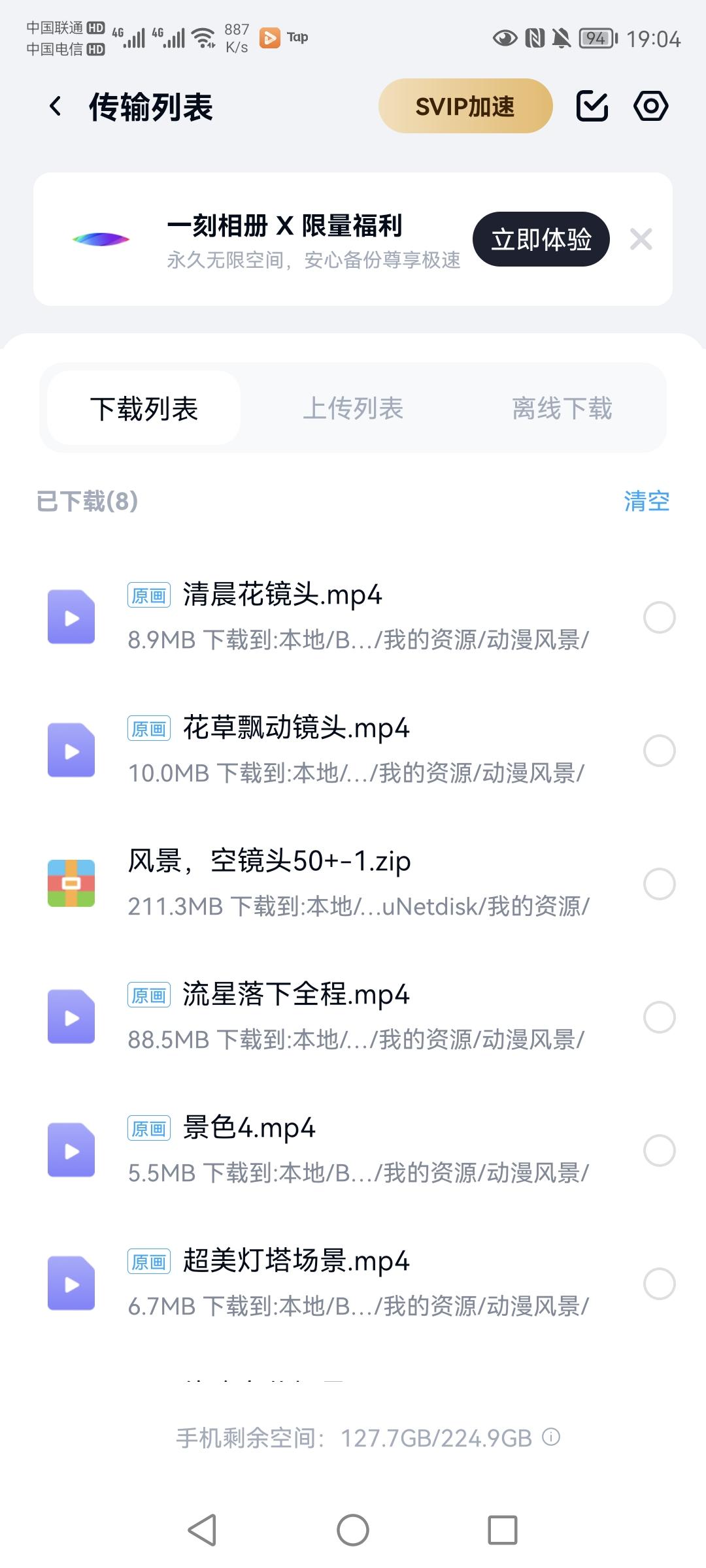Check the circle next to 流星落下全程.mp4

659,1017
